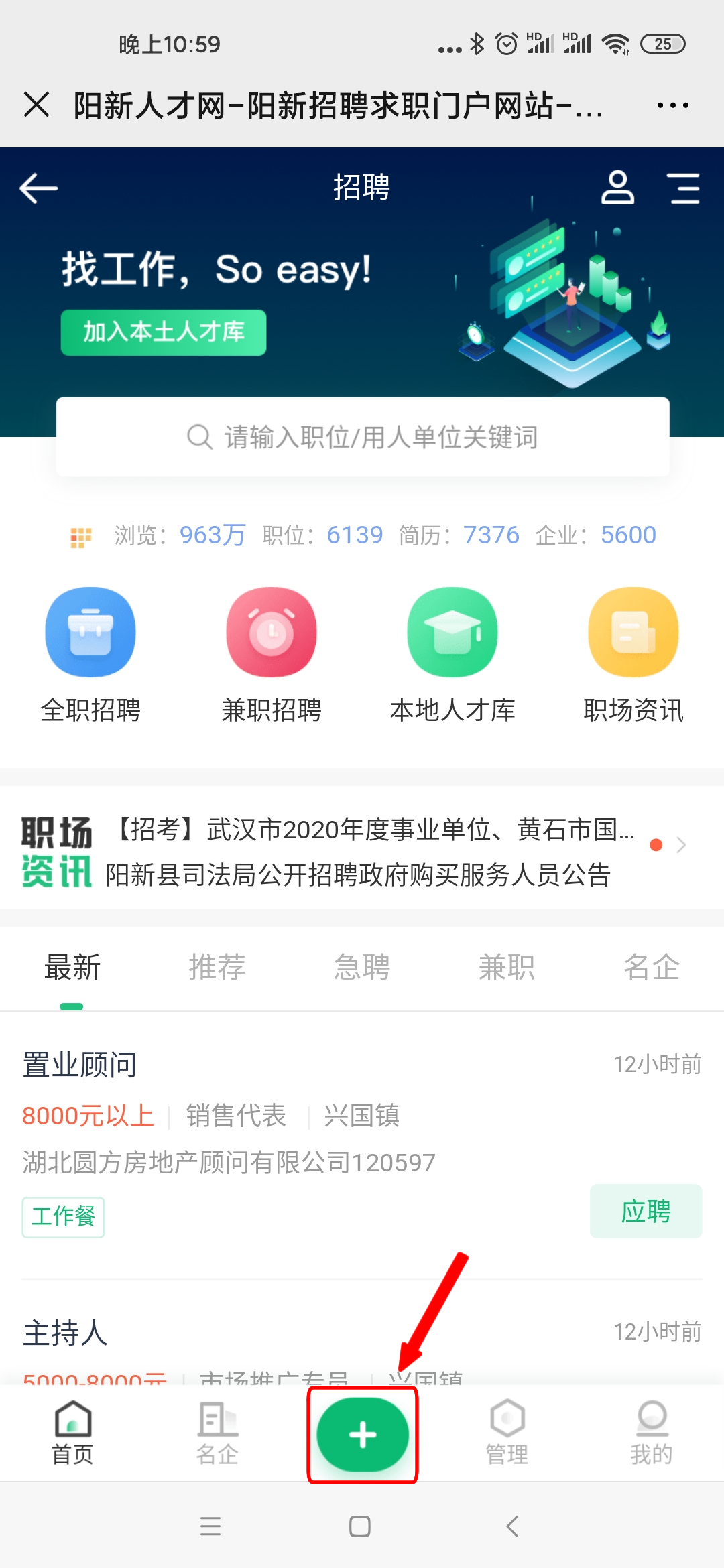Open 职场资讯 category
The height and width of the screenshot is (1568, 724).
[x=633, y=655]
